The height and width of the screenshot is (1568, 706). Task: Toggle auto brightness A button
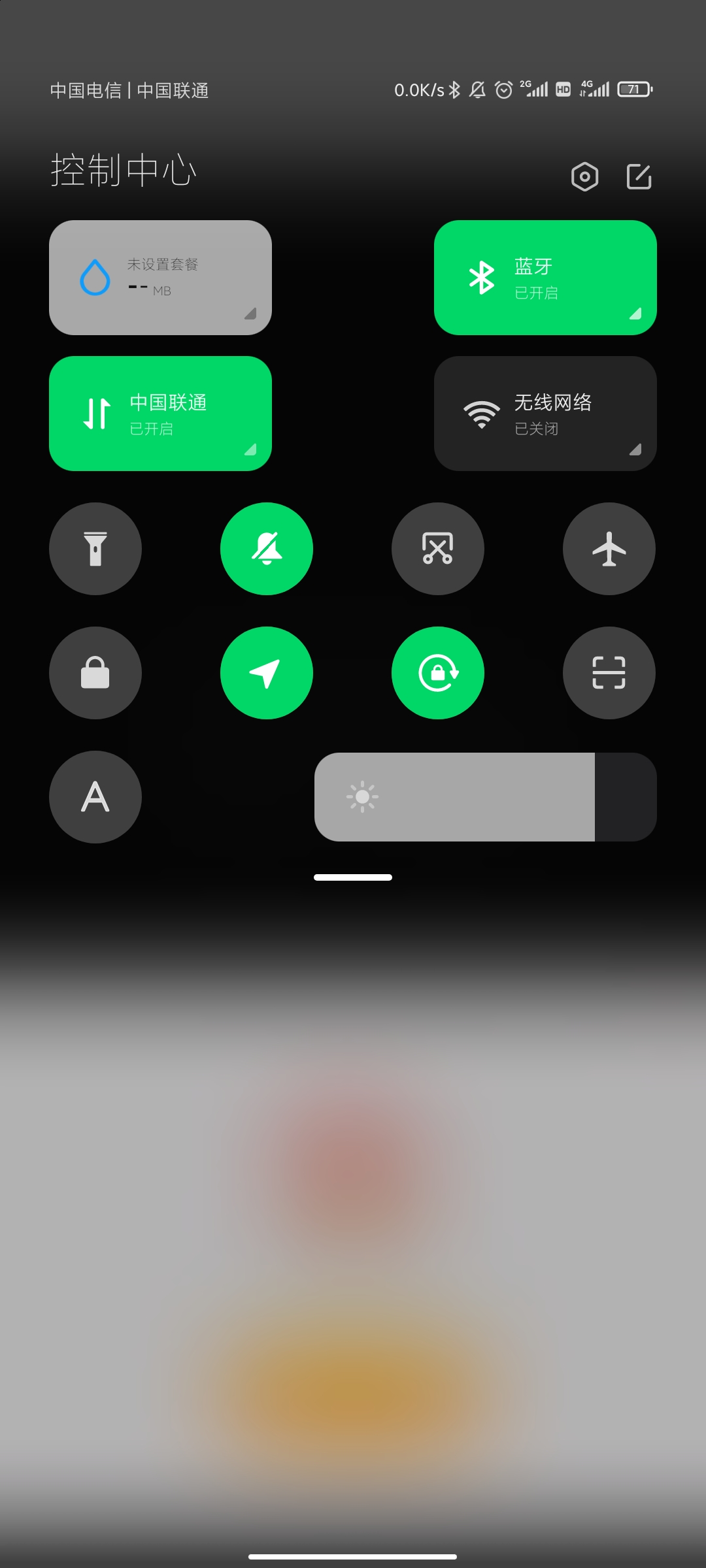click(x=95, y=797)
